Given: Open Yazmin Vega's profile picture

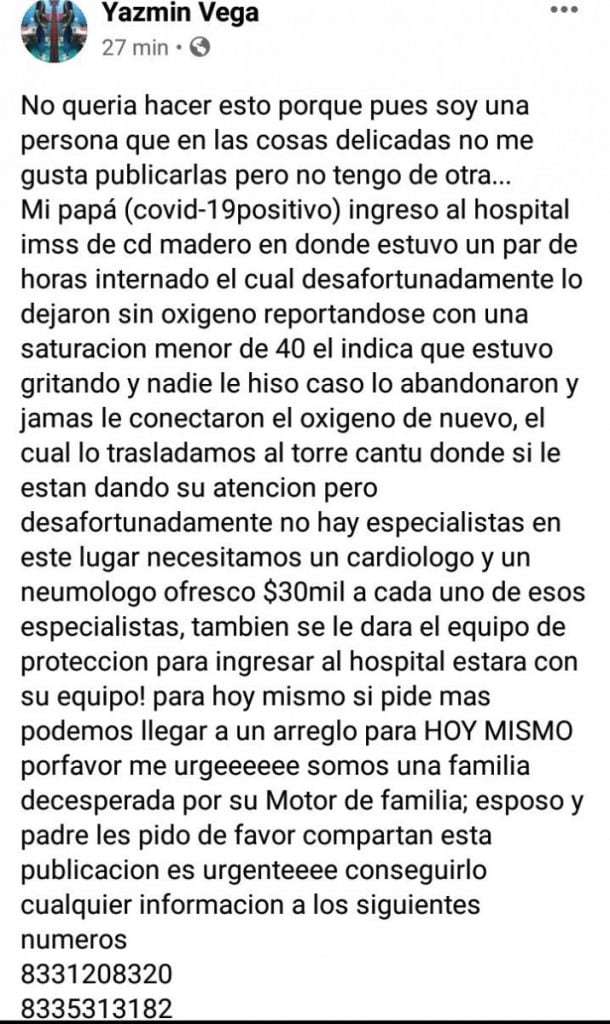Looking at the screenshot, I should coord(54,31).
